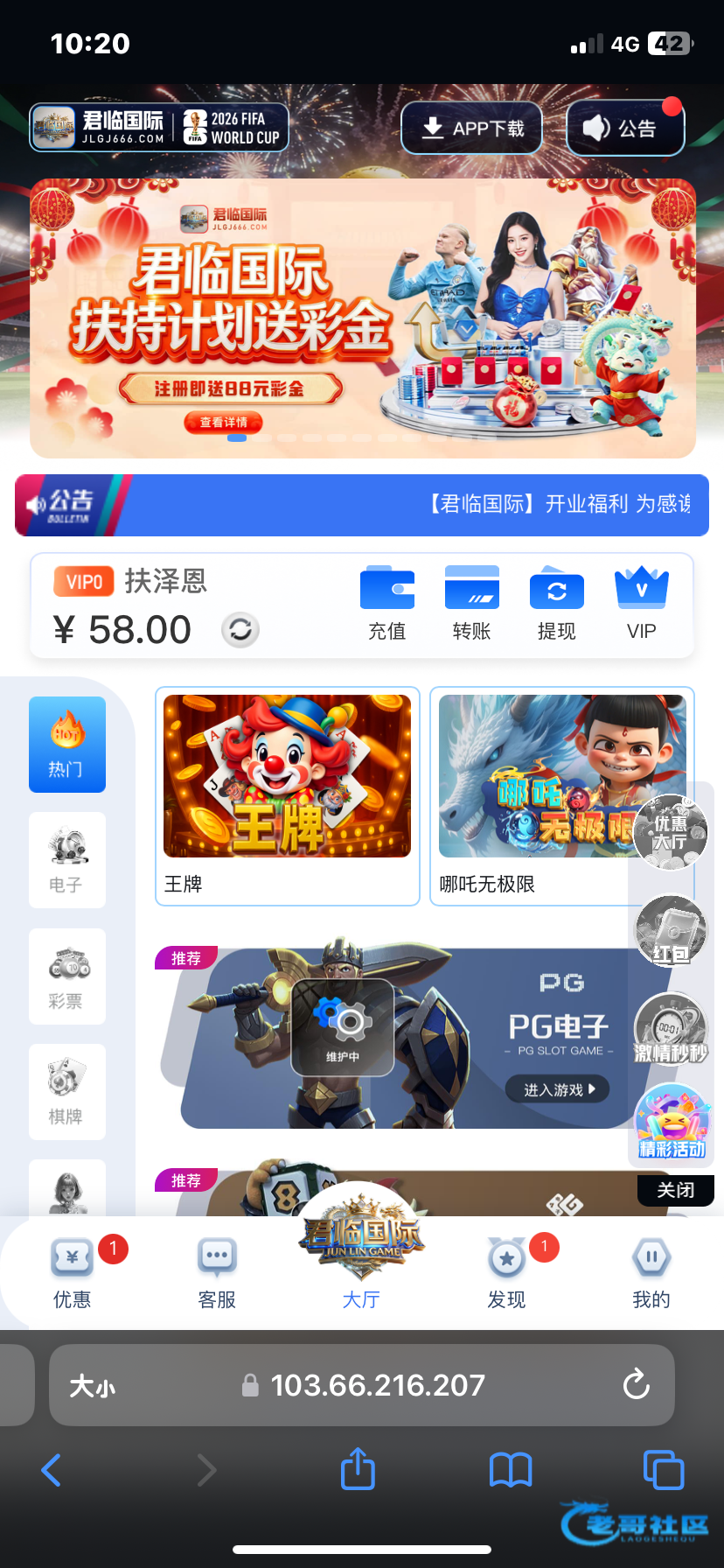Open the floating 红包 icon
This screenshot has height=1568, width=724.
point(671,931)
